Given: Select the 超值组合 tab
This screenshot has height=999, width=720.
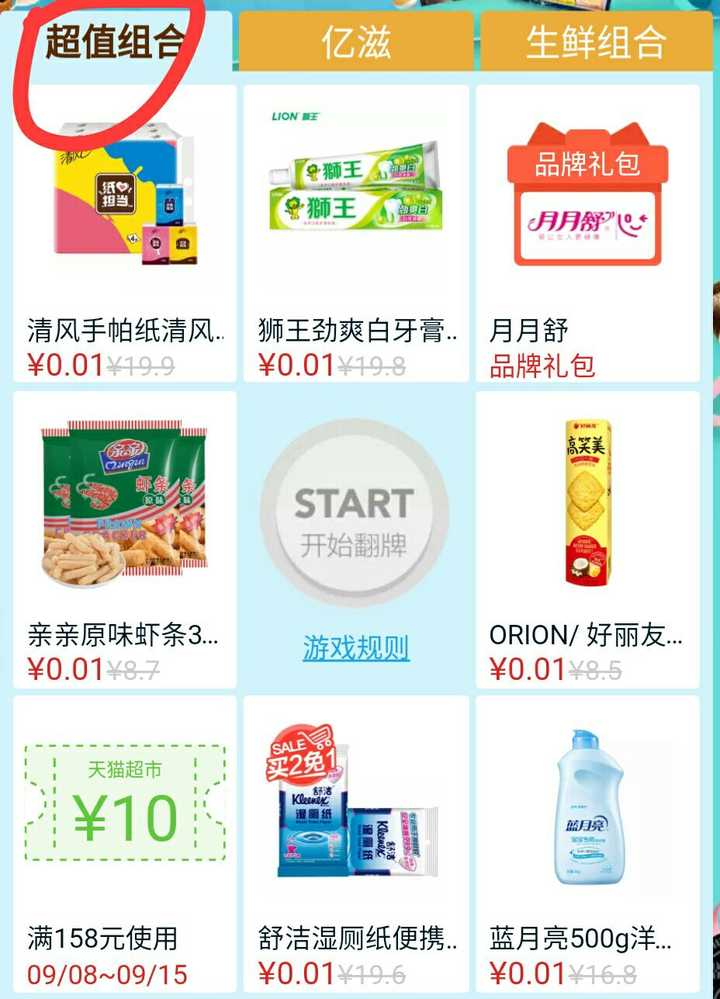Looking at the screenshot, I should [x=117, y=43].
